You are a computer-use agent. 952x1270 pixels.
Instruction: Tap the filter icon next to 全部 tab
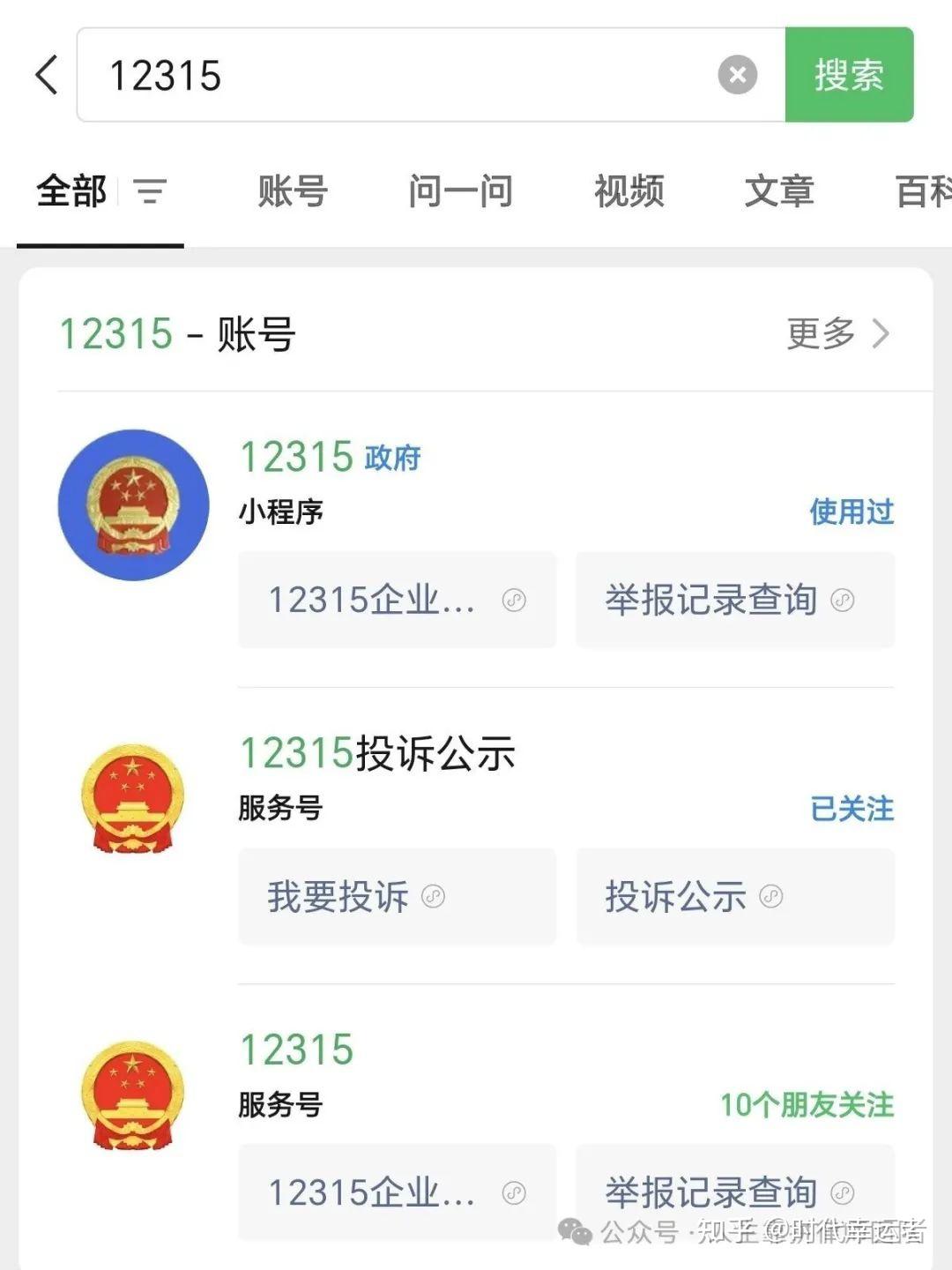pos(152,190)
